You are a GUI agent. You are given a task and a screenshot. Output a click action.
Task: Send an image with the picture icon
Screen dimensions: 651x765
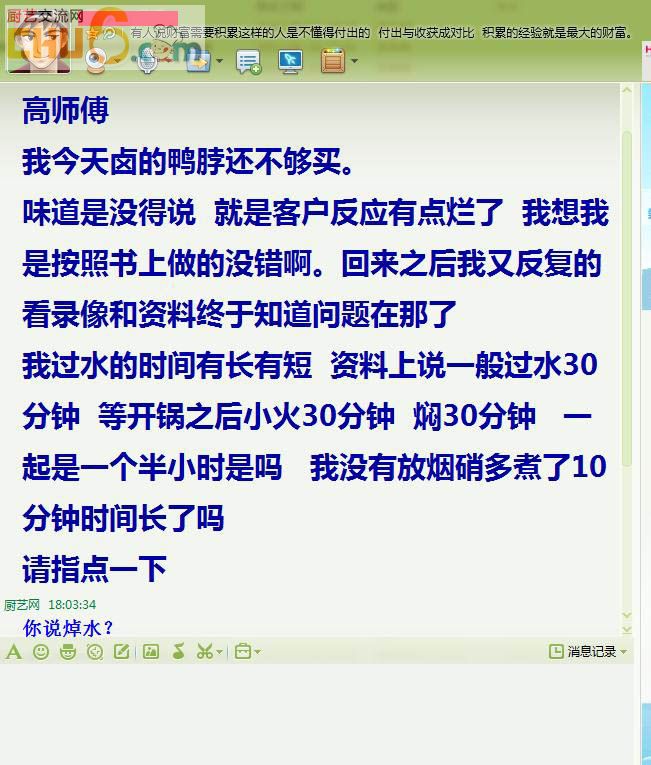[151, 652]
